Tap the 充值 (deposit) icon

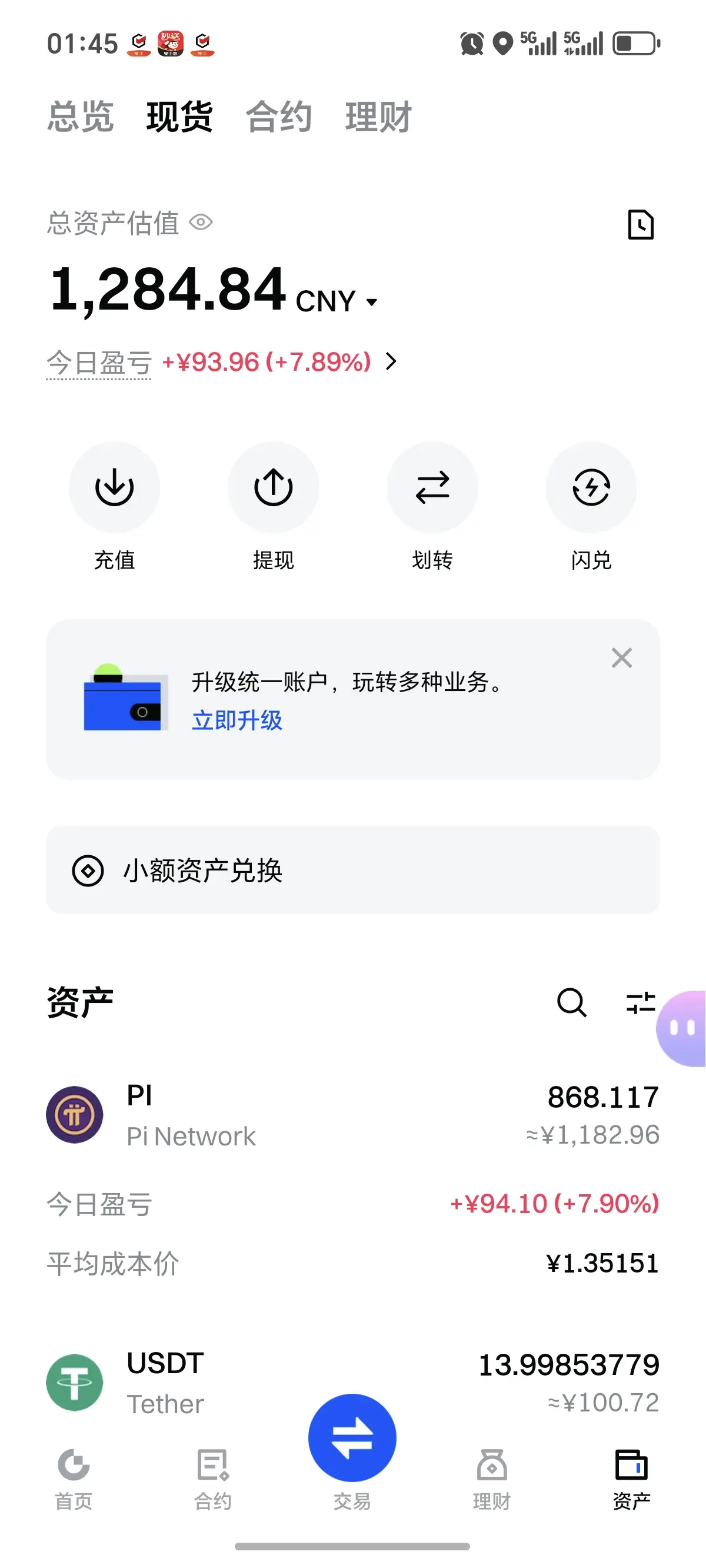(116, 487)
